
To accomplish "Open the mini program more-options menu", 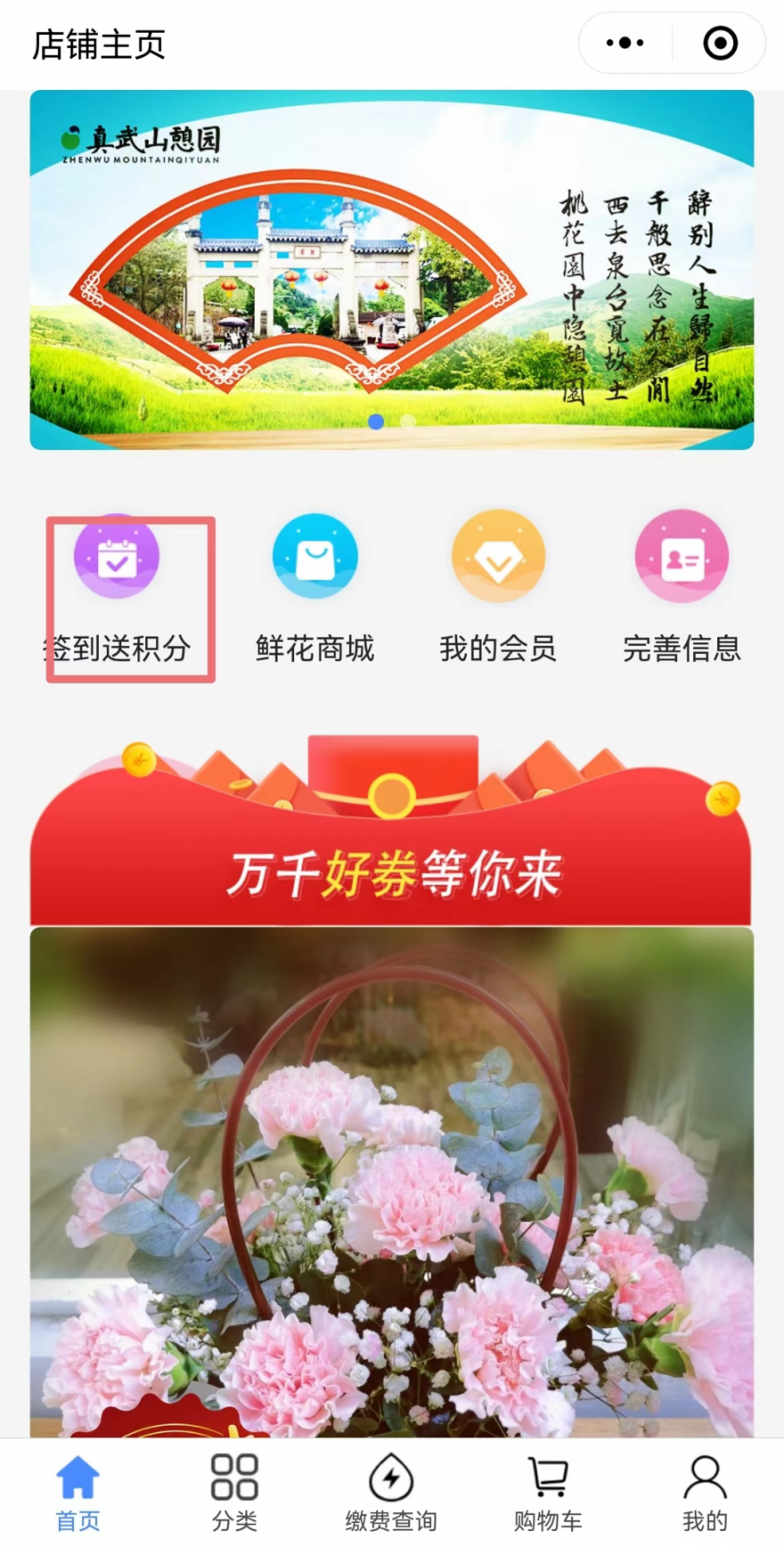I will [x=625, y=43].
